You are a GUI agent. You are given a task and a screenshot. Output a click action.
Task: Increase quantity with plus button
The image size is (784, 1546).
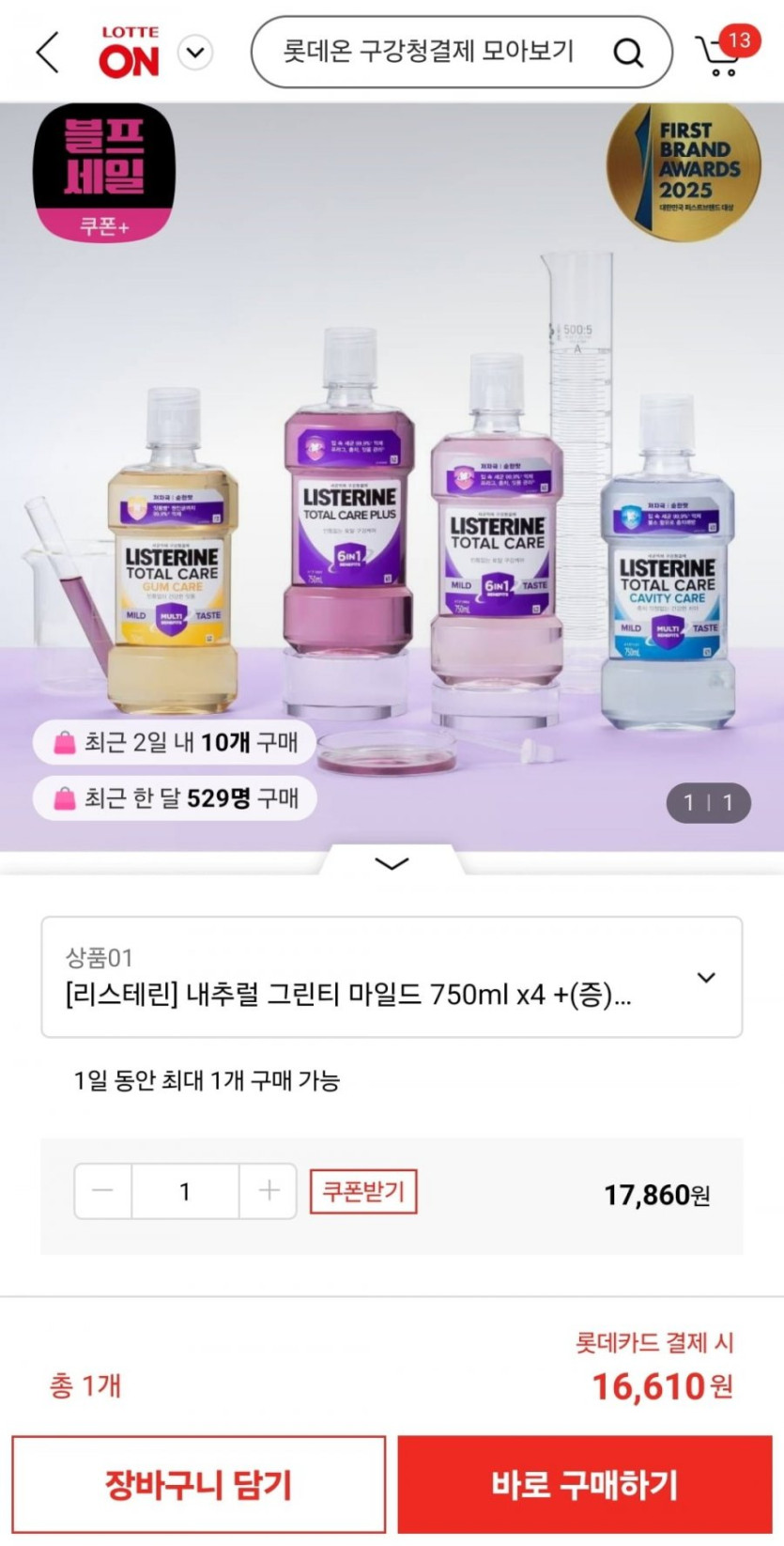(x=269, y=1191)
